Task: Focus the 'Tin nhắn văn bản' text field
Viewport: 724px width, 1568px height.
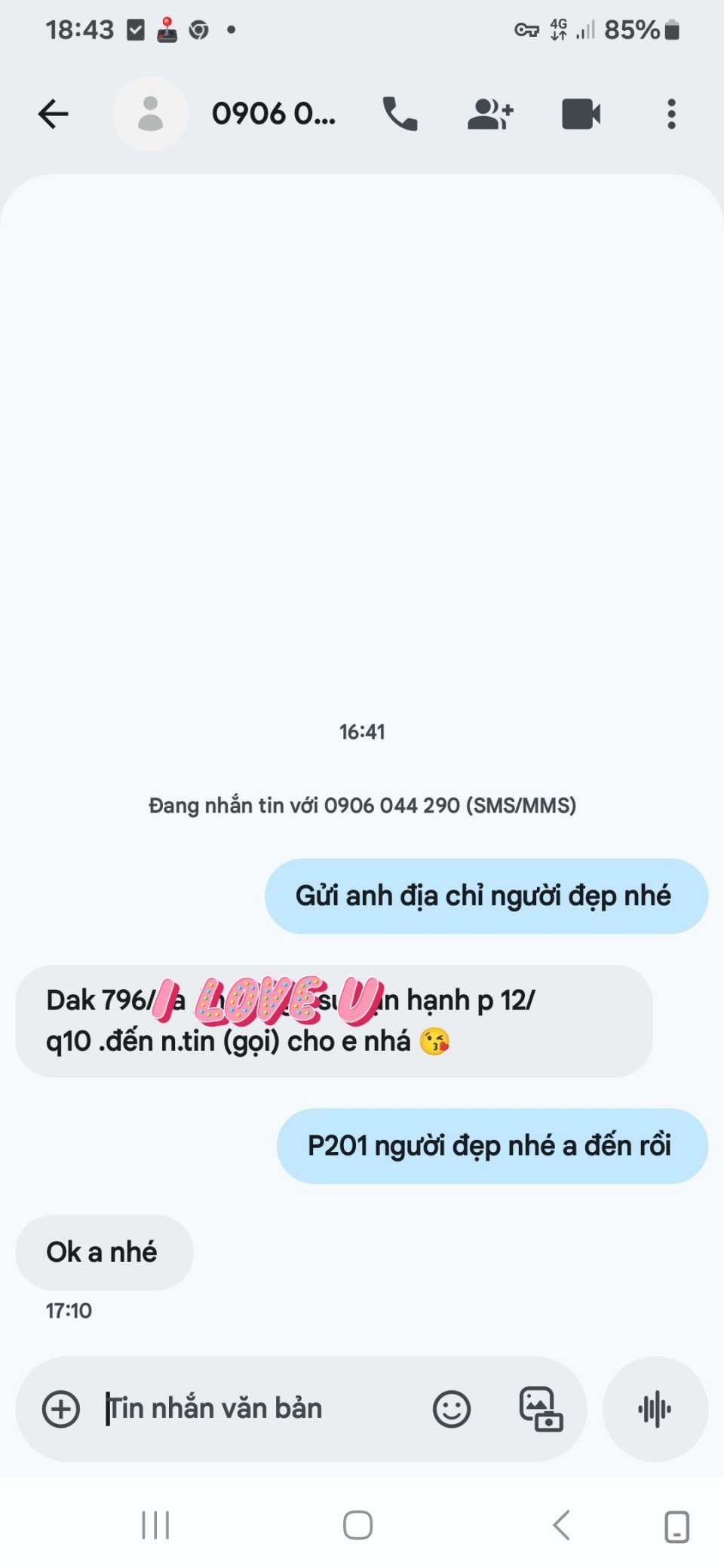Action: [256, 1409]
